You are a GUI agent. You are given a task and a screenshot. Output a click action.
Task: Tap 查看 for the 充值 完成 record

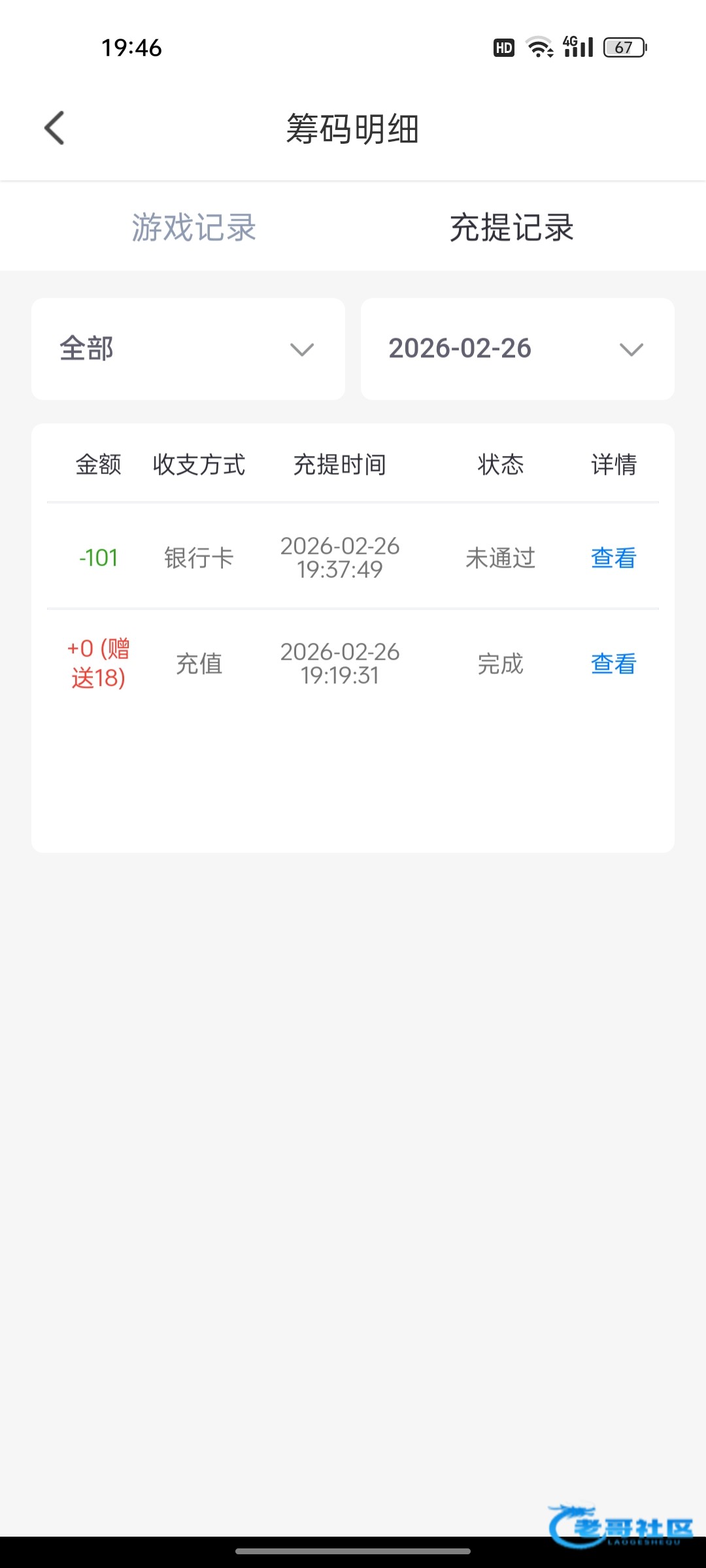tap(613, 664)
